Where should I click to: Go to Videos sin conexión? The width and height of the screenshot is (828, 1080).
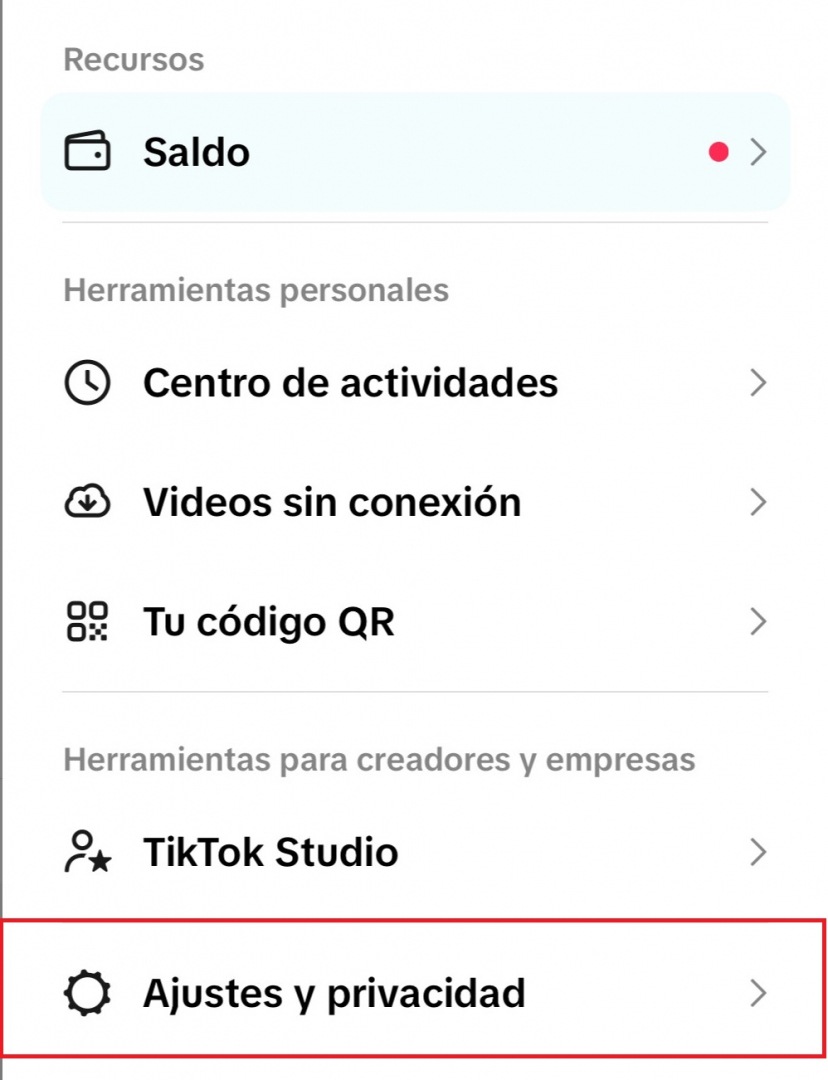414,502
